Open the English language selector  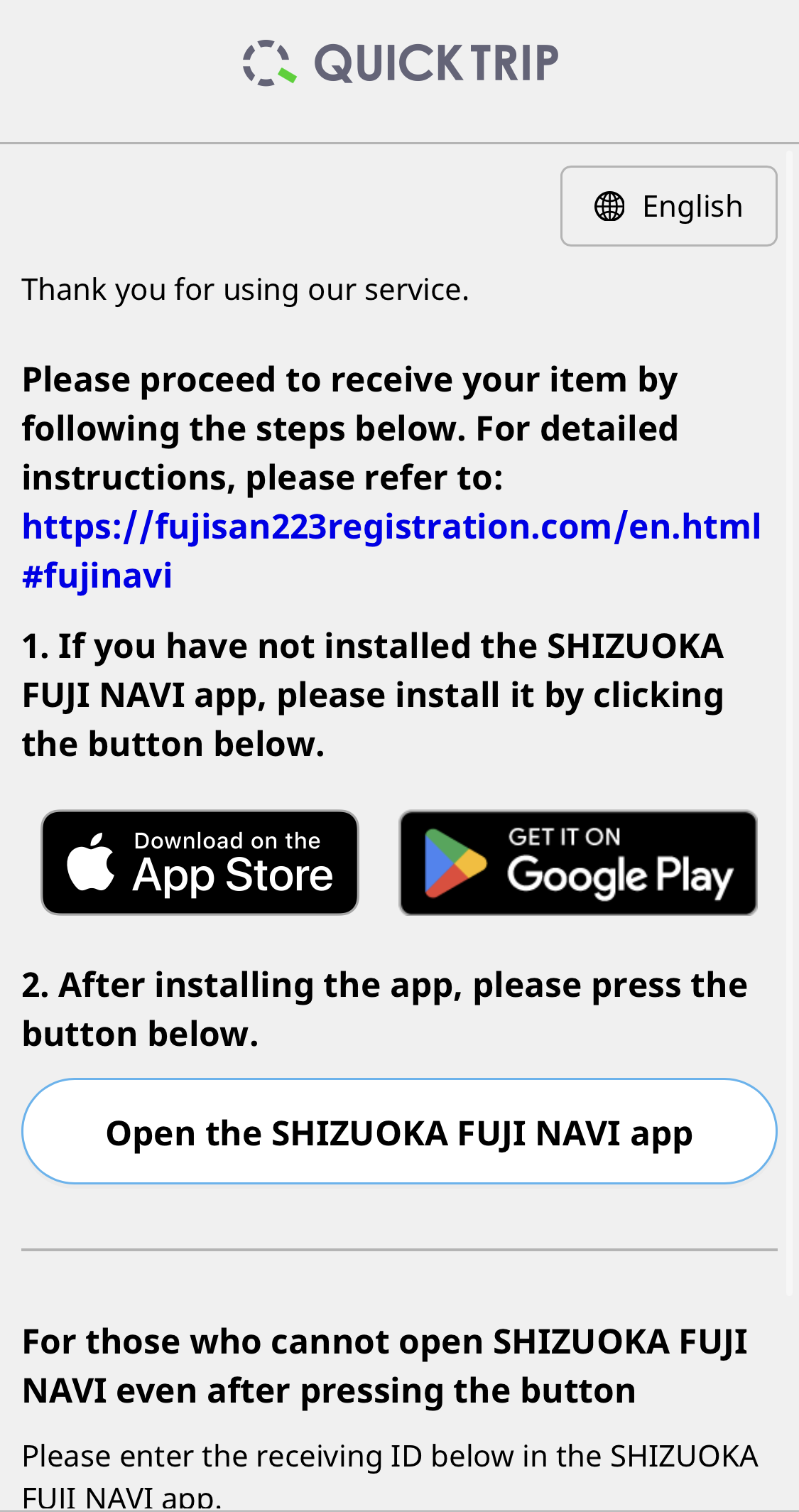pyautogui.click(x=668, y=206)
